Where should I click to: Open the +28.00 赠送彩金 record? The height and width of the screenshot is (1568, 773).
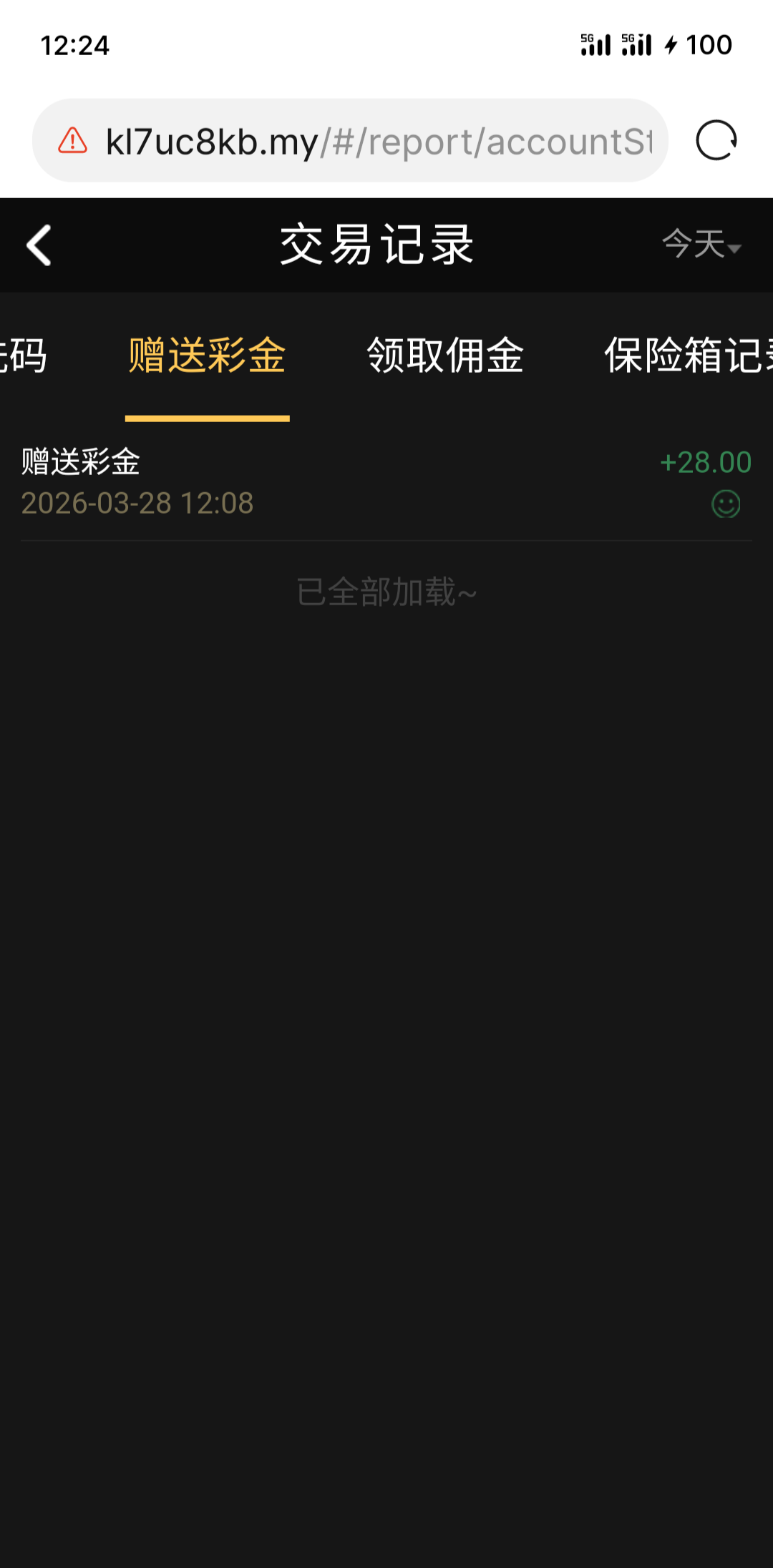coord(386,482)
